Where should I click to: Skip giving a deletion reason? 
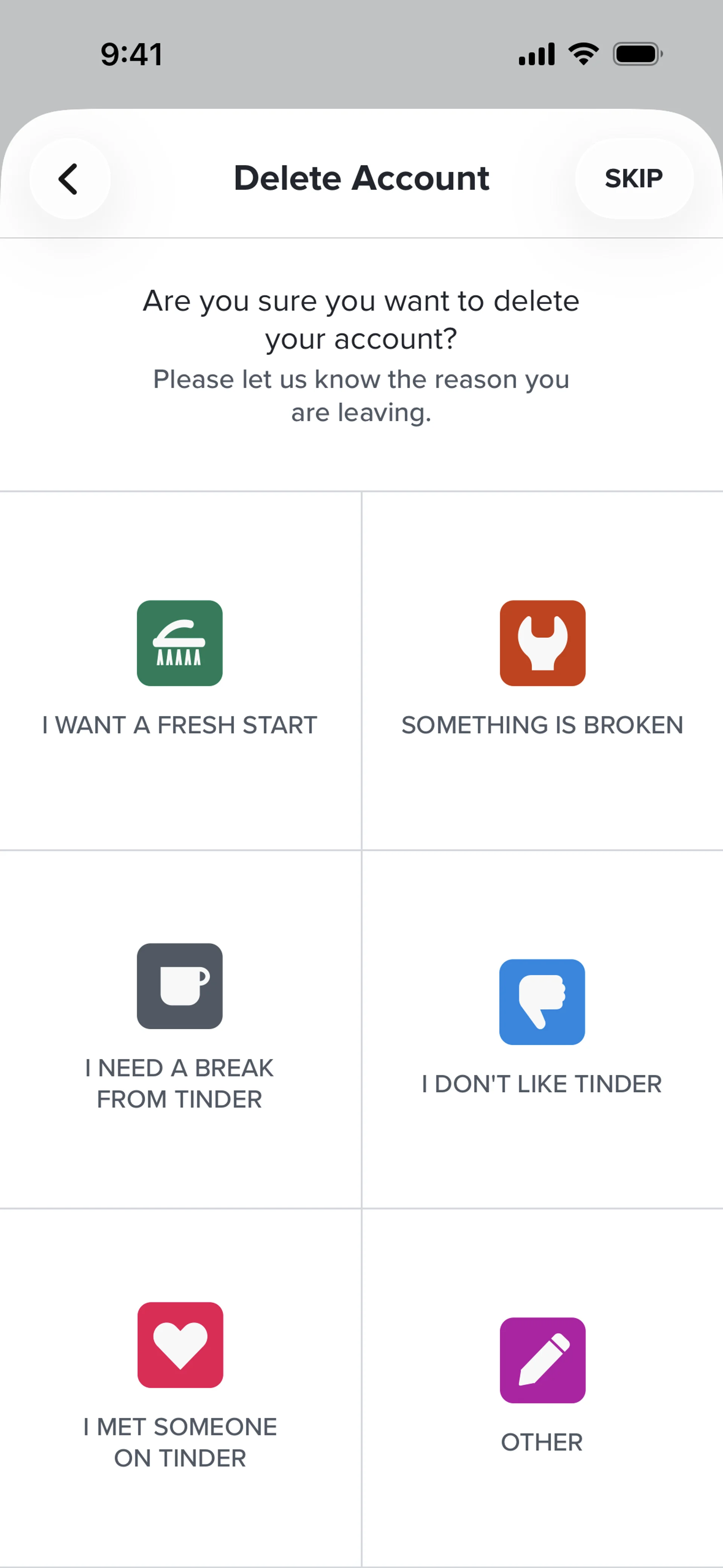633,178
